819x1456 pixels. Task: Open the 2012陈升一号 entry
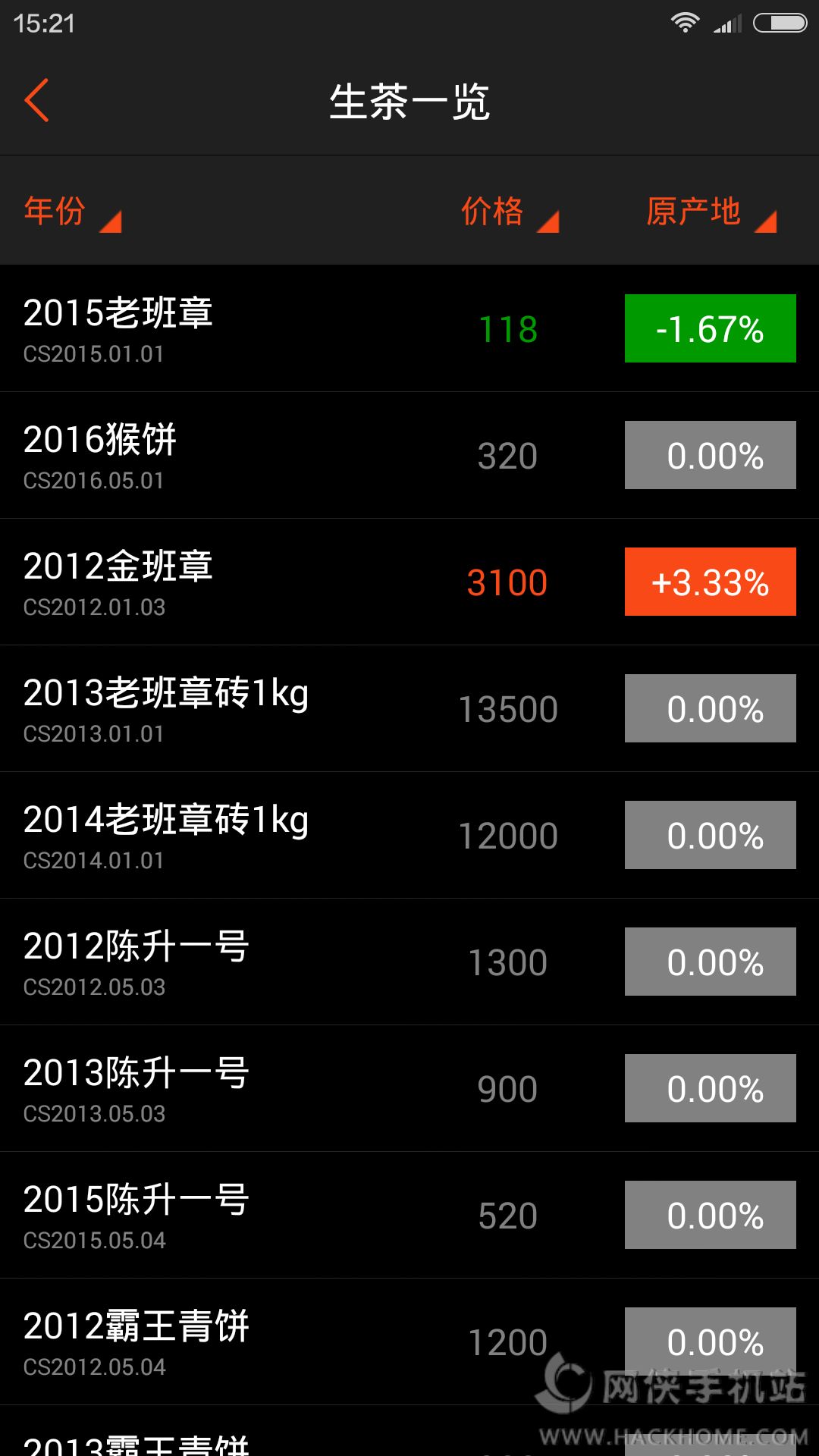(136, 962)
